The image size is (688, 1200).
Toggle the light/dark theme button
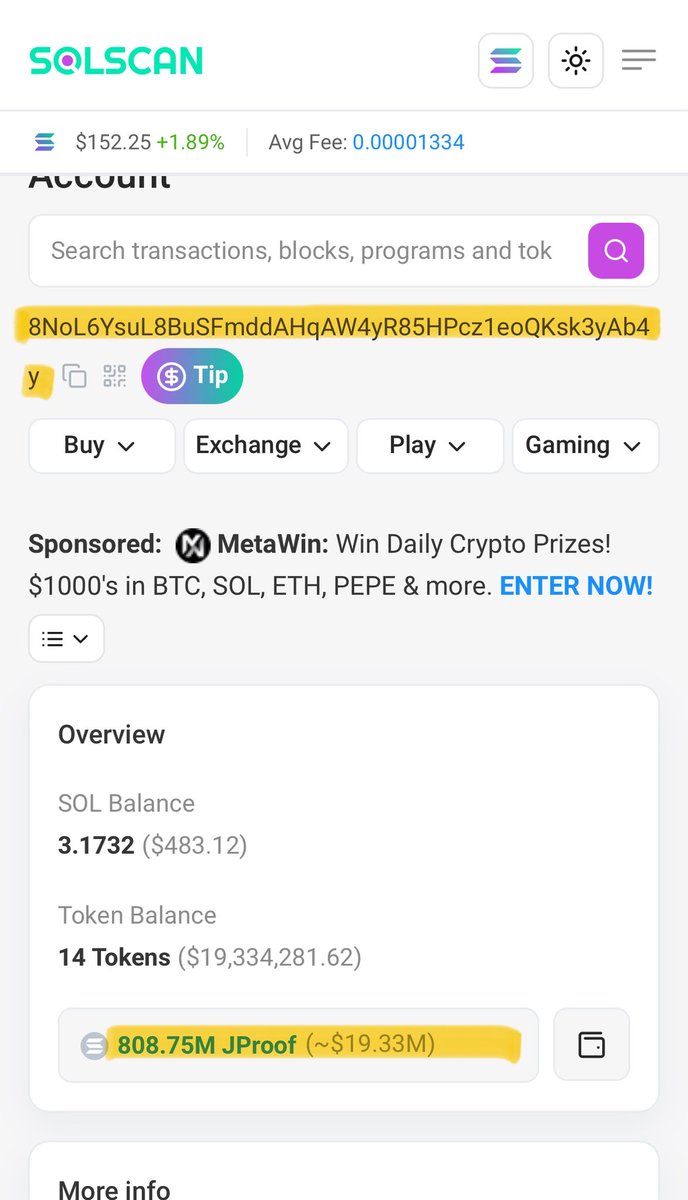576,62
